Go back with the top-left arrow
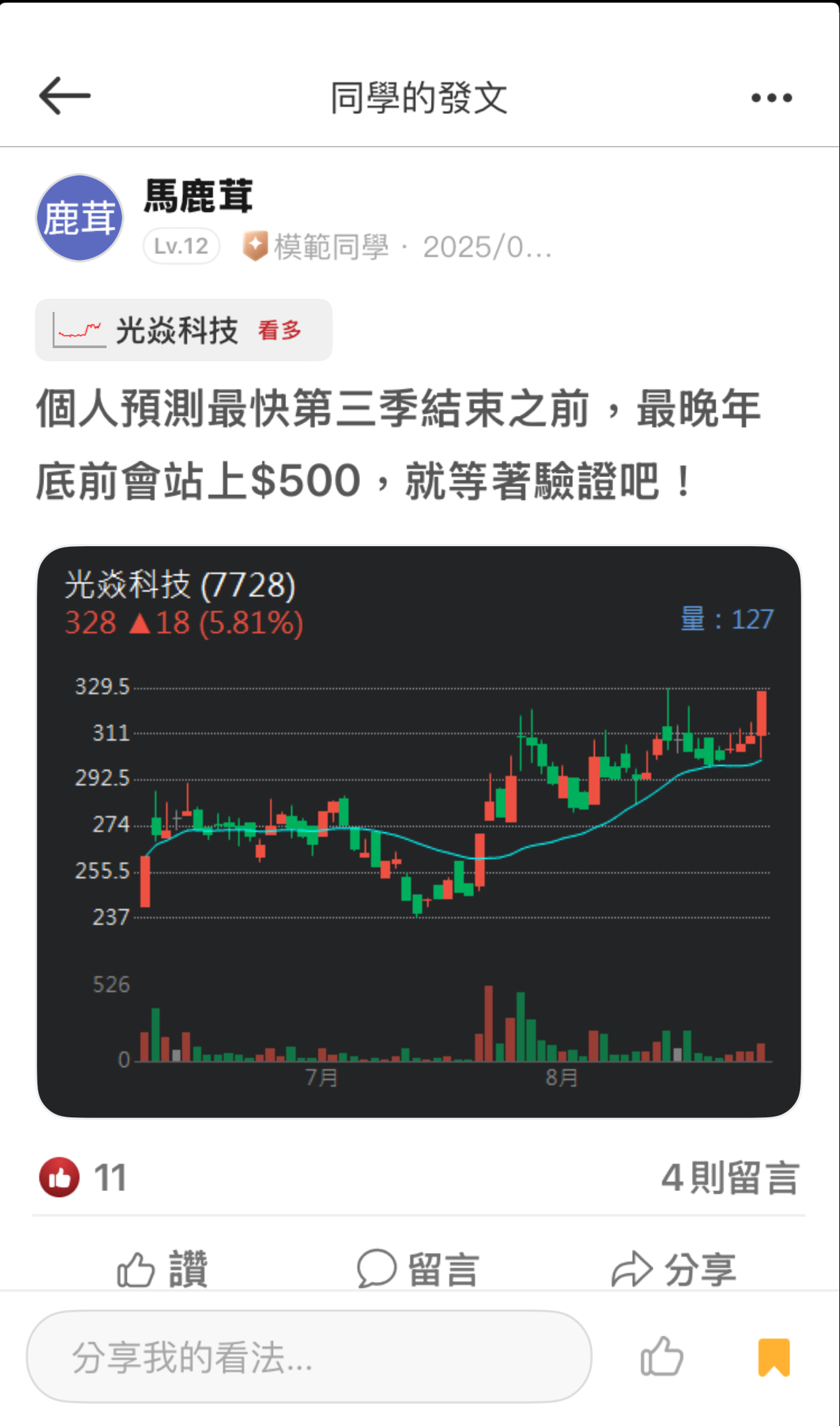The image size is (840, 1426). click(x=64, y=96)
